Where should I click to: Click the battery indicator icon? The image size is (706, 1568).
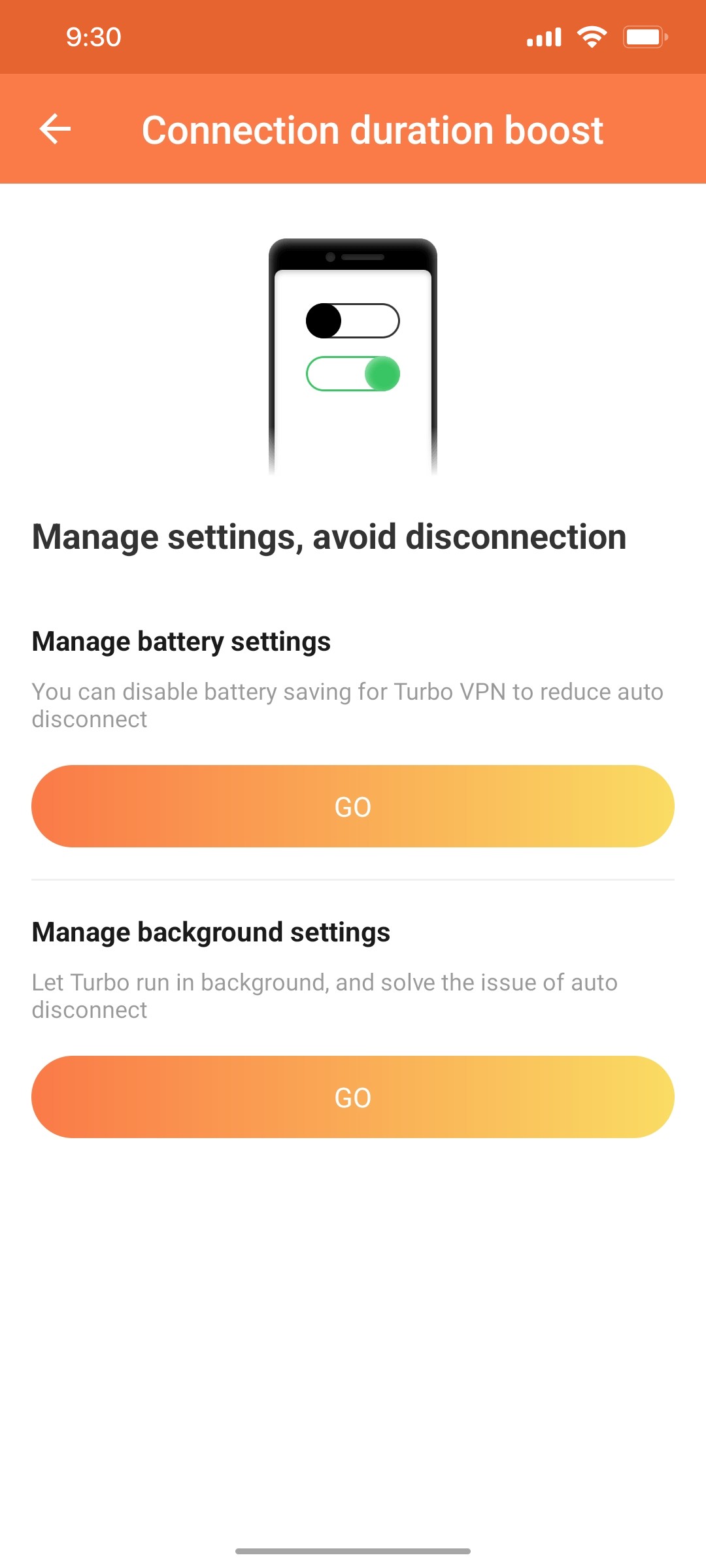(644, 37)
